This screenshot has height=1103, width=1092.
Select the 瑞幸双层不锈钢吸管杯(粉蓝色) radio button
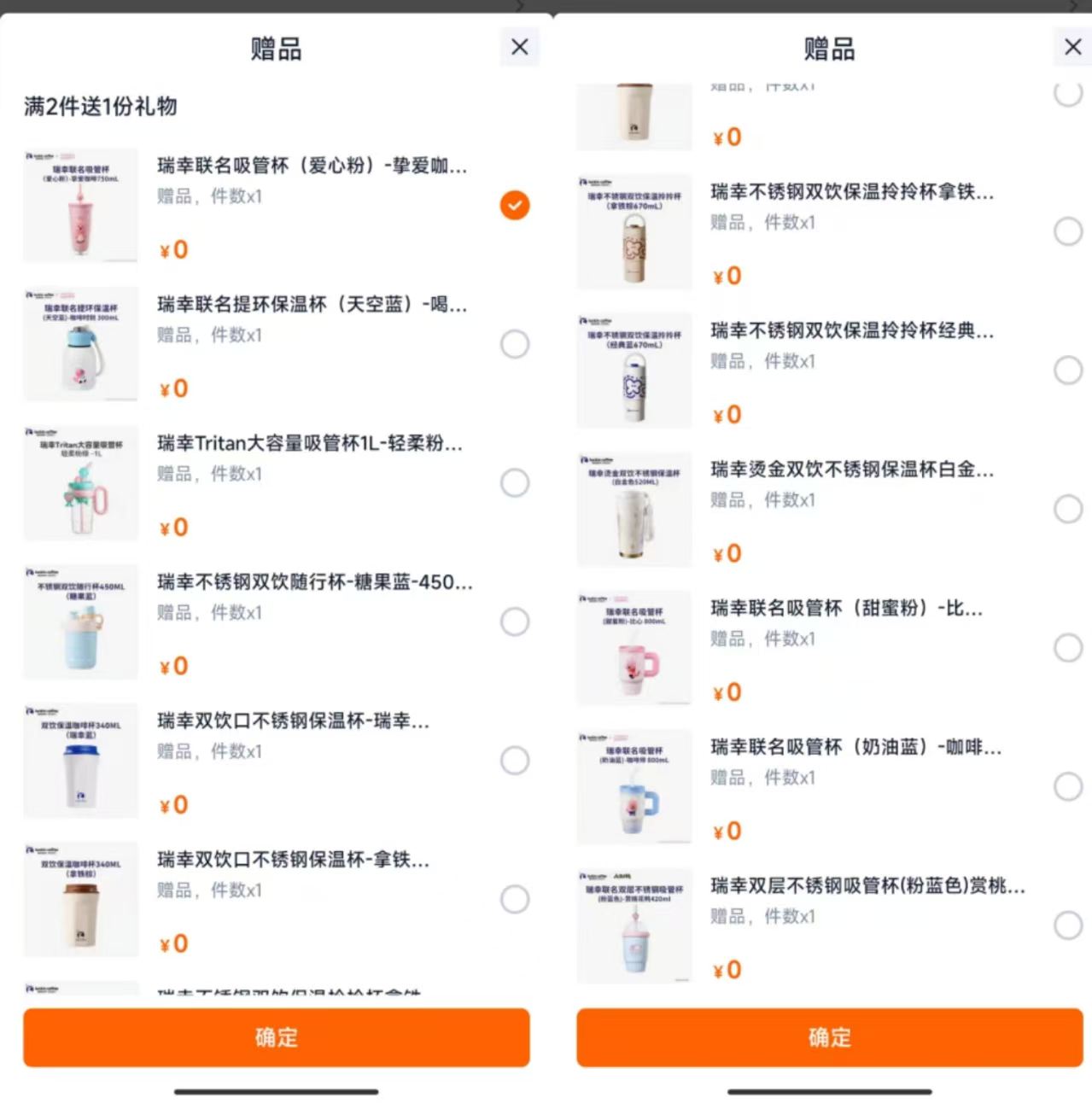point(1068,925)
